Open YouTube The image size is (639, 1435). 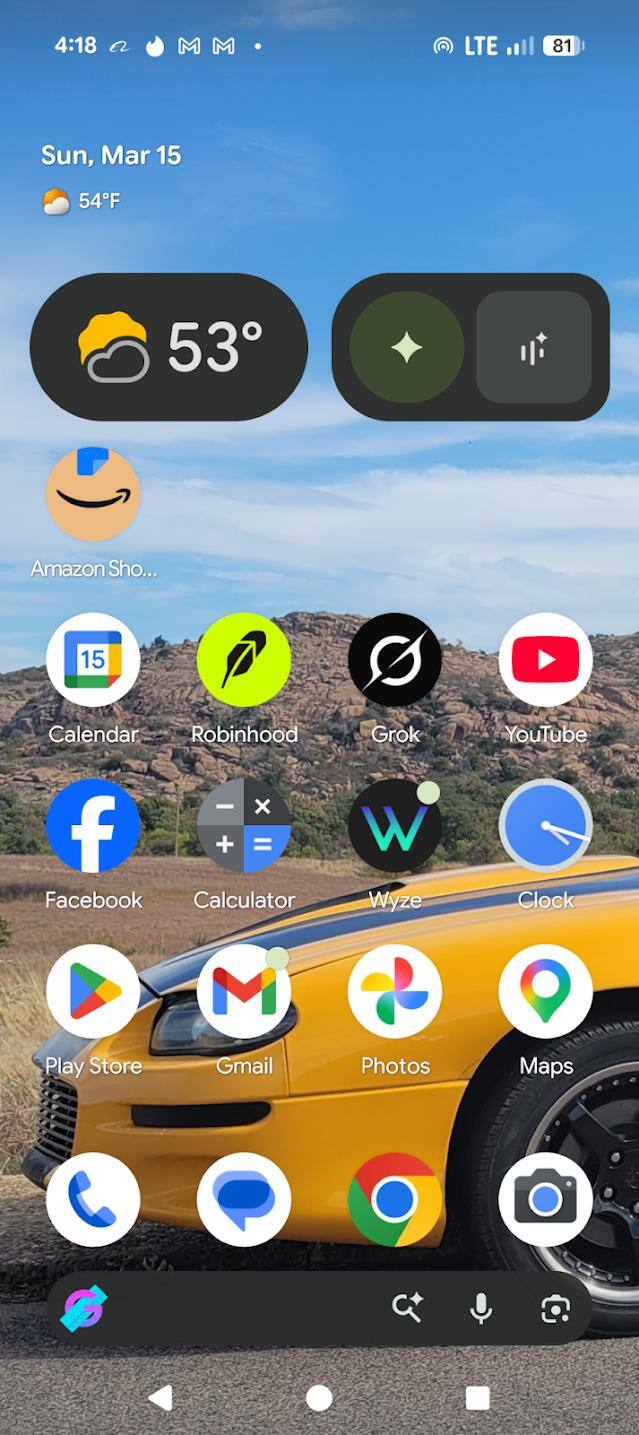click(x=546, y=660)
